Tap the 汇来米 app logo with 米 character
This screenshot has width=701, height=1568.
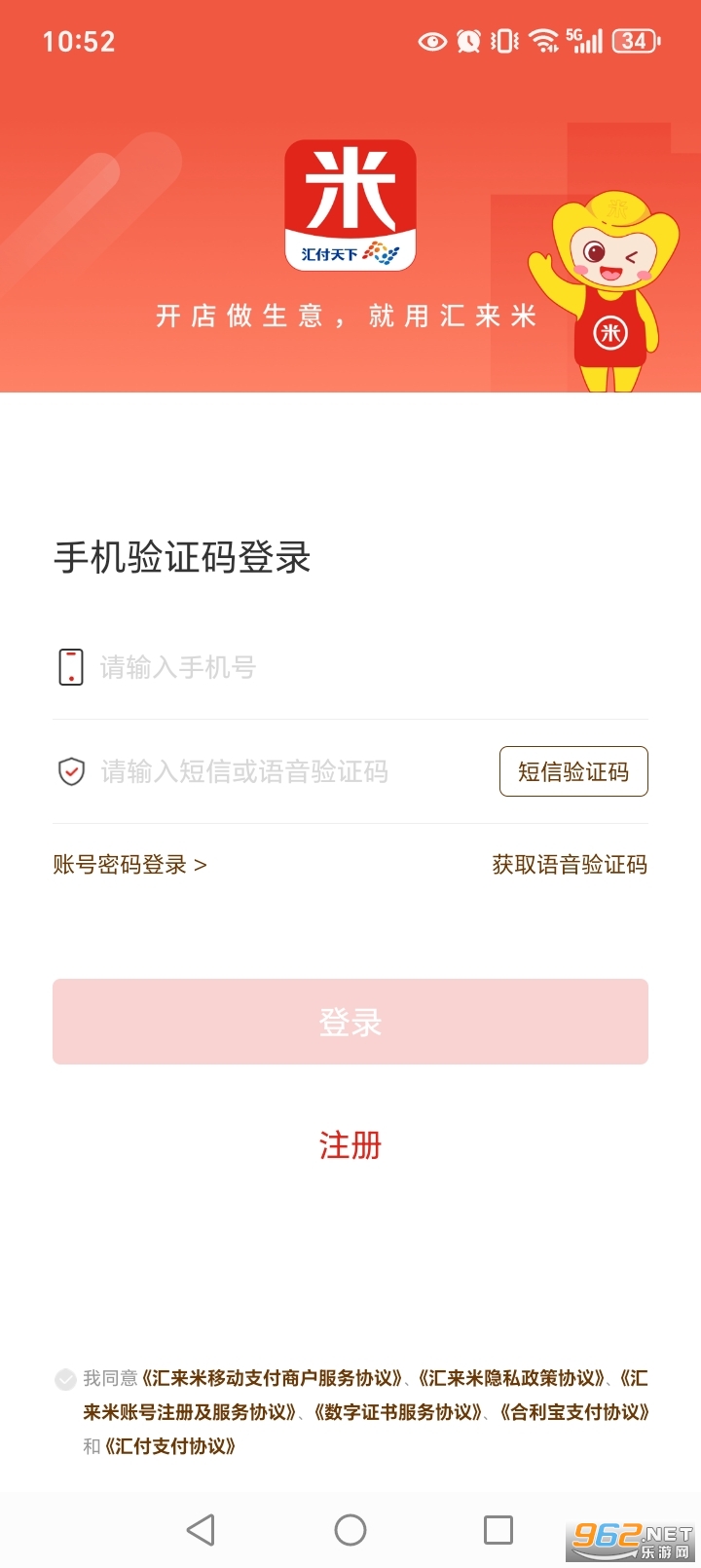(350, 206)
